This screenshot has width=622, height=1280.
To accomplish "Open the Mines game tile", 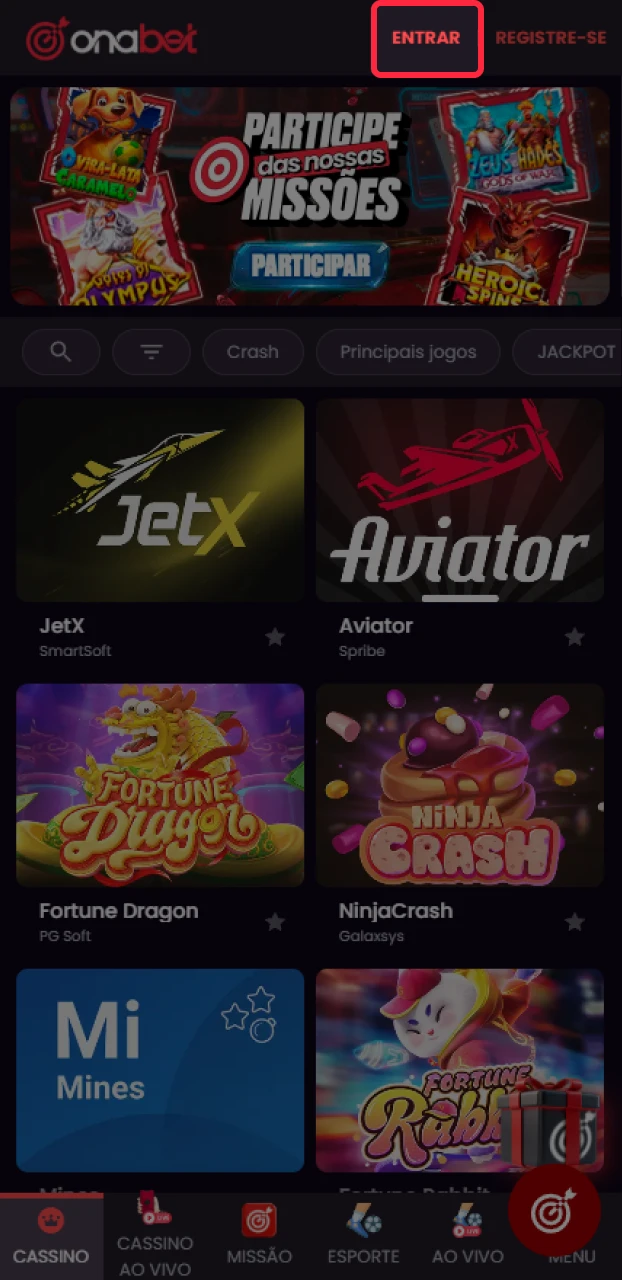I will pos(160,1070).
